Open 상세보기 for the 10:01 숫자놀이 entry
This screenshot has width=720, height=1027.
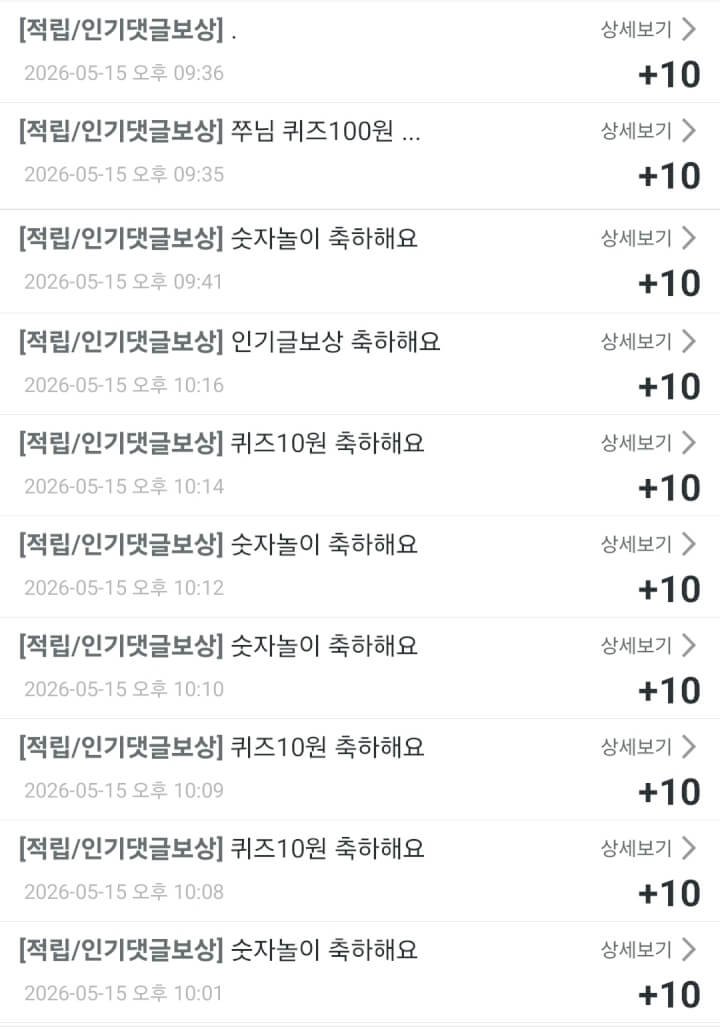point(649,950)
